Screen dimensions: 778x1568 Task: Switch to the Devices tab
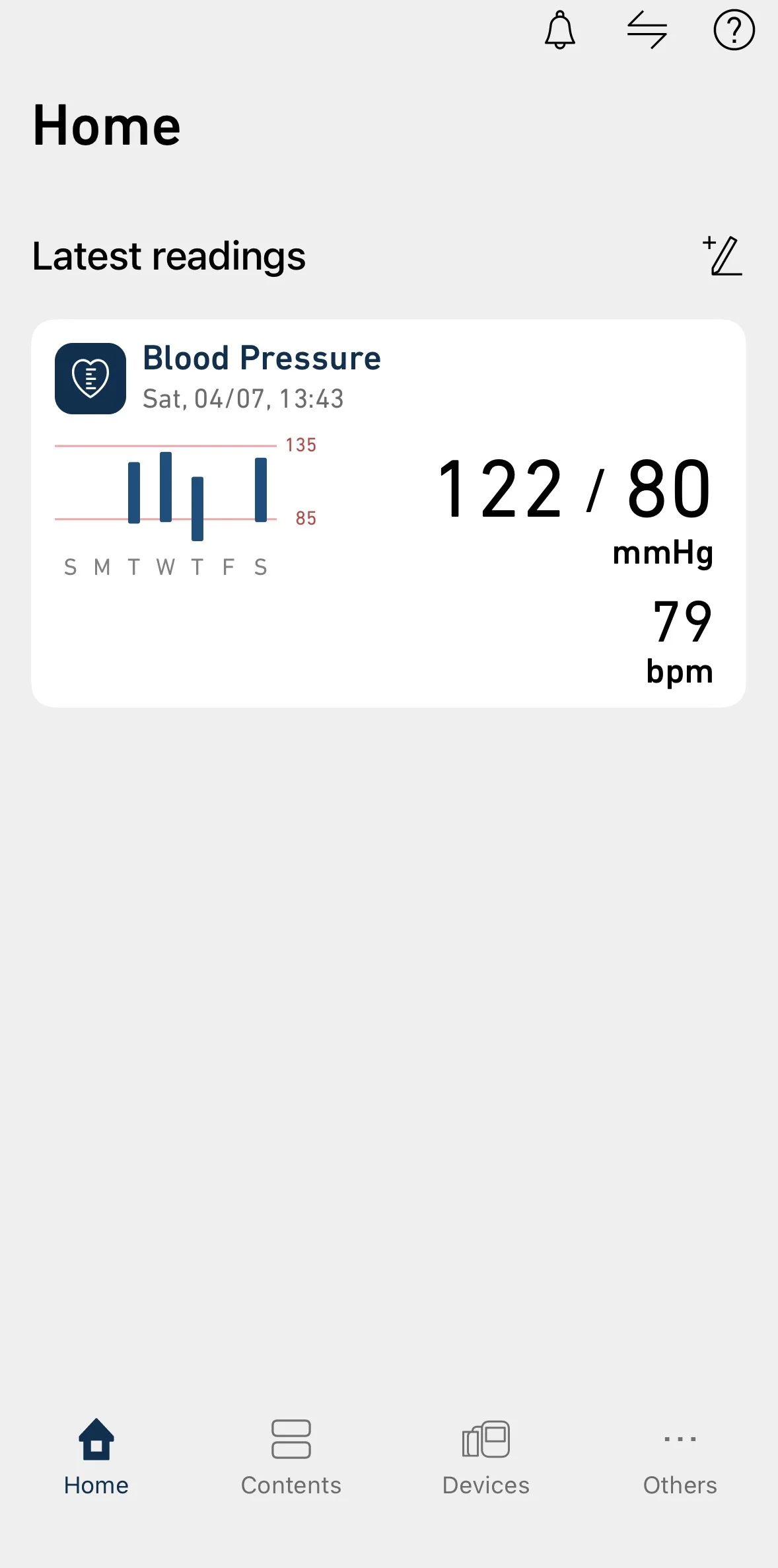click(486, 1457)
